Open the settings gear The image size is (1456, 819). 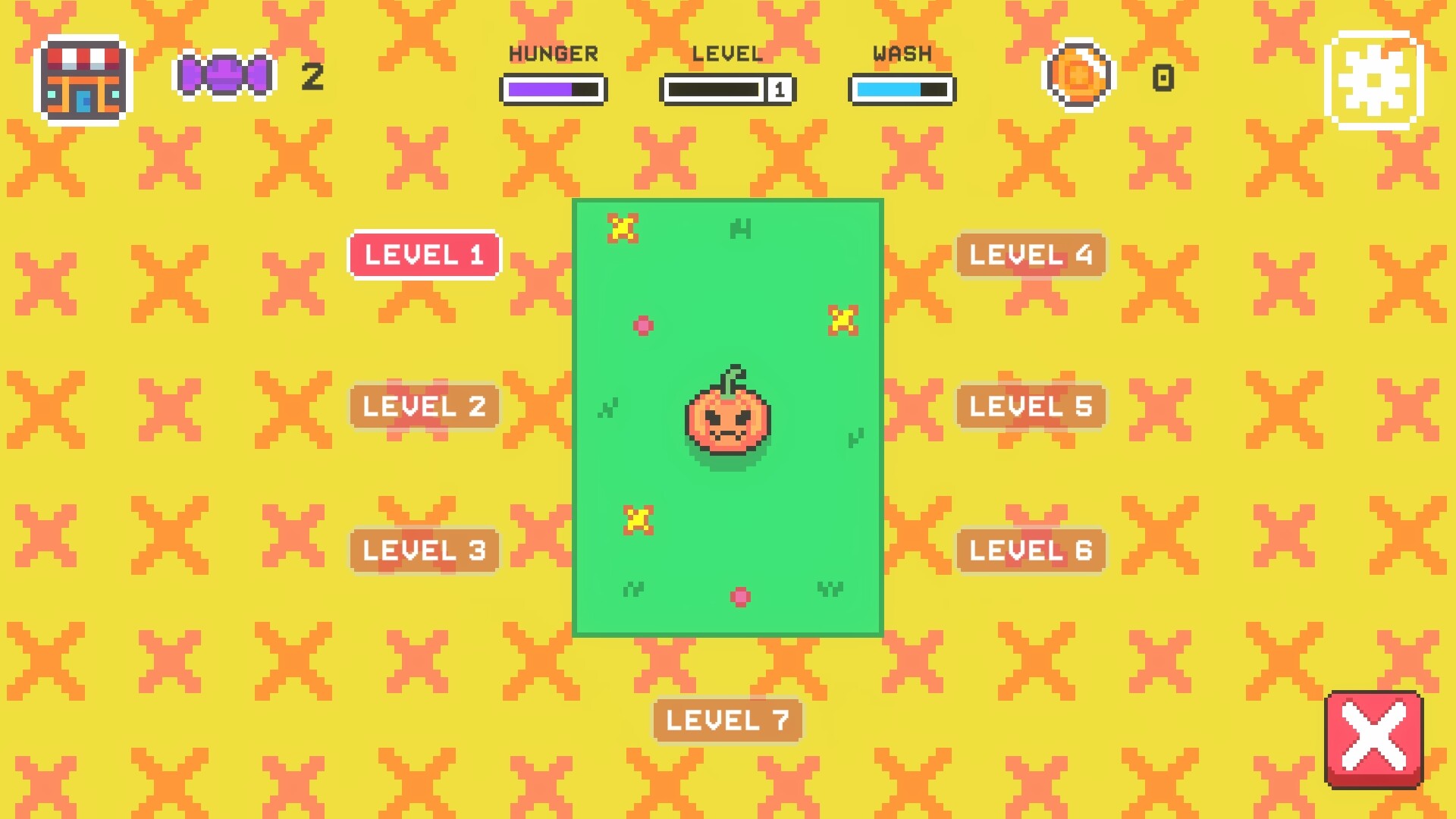[1373, 80]
